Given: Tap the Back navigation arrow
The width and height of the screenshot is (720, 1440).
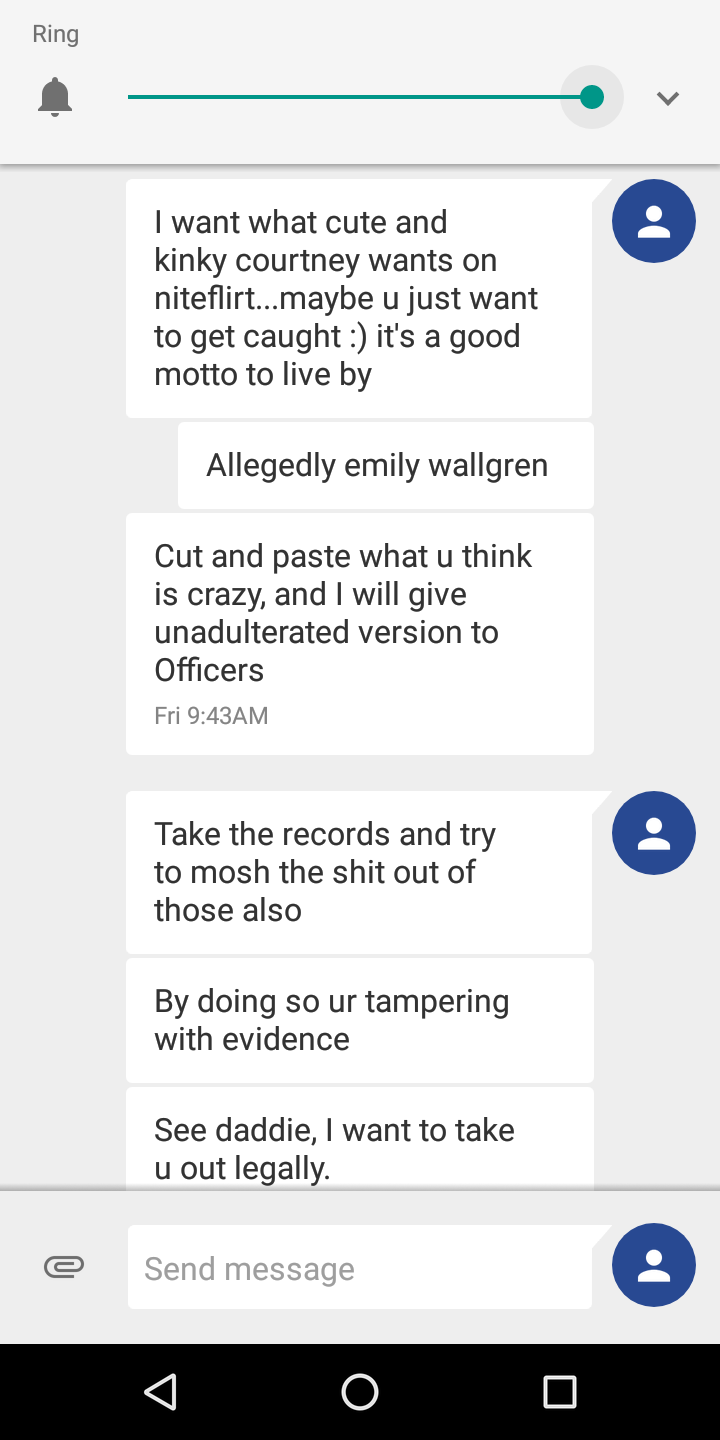Looking at the screenshot, I should pyautogui.click(x=161, y=1391).
